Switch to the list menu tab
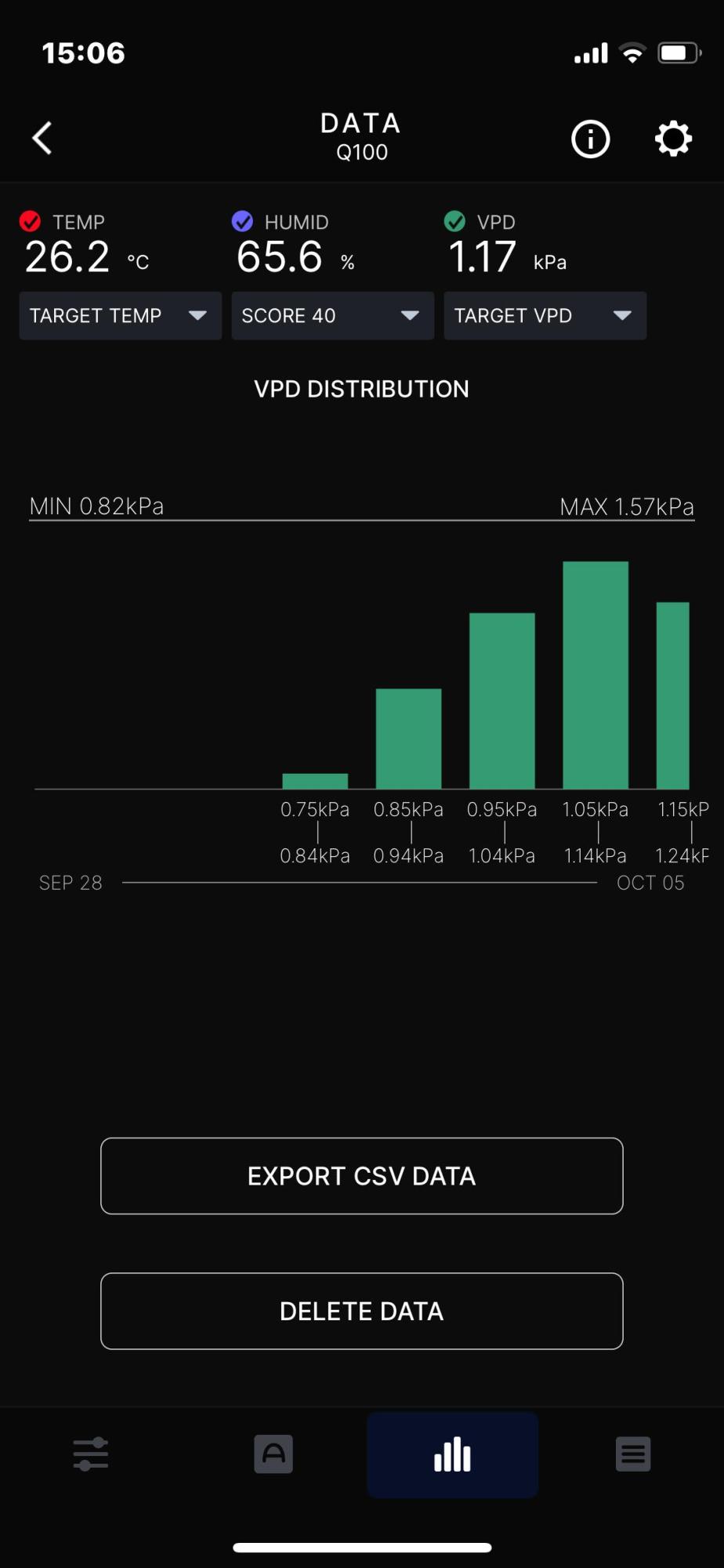This screenshot has height=1568, width=724. (x=633, y=1454)
